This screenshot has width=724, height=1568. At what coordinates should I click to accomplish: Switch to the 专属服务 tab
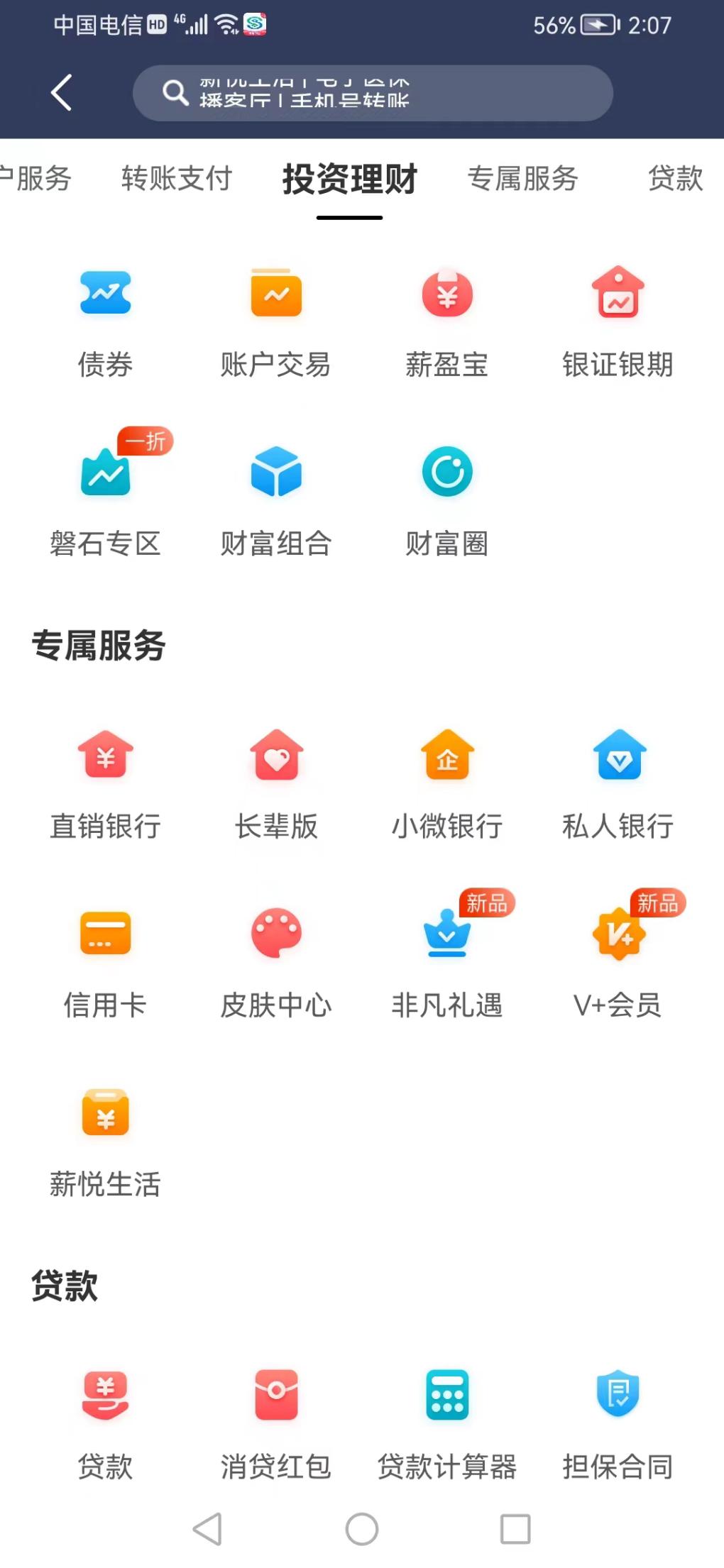pyautogui.click(x=522, y=178)
